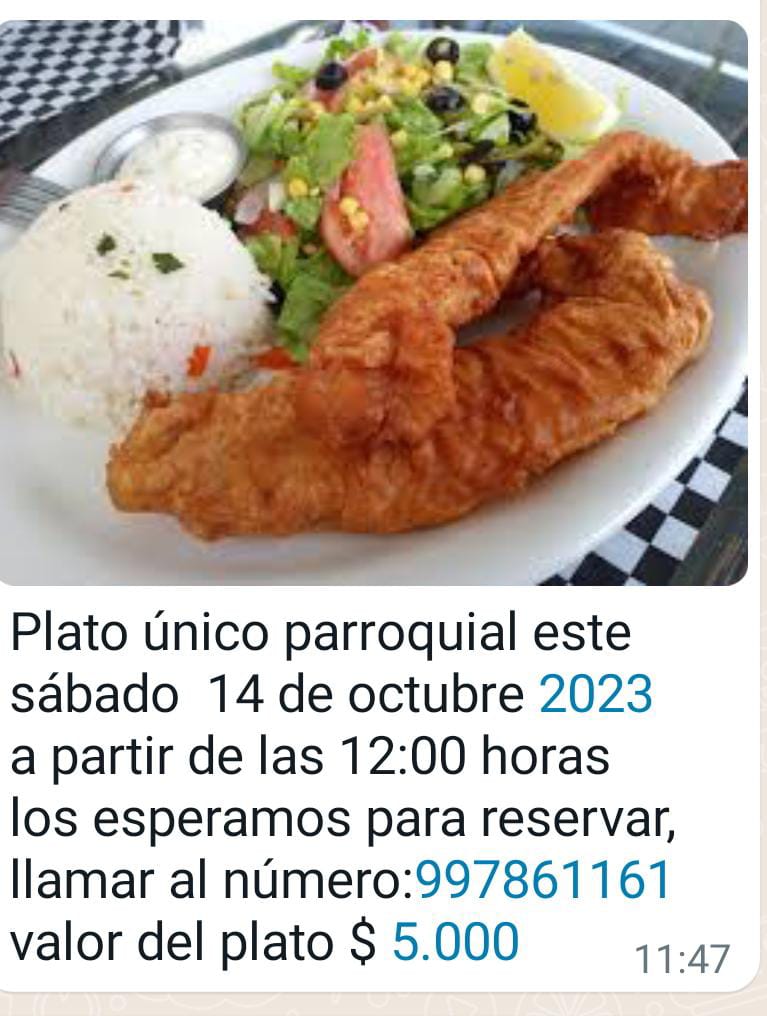Image resolution: width=767 pixels, height=1016 pixels.
Task: Tap the highlighted 5.000 link
Action: pos(455,942)
